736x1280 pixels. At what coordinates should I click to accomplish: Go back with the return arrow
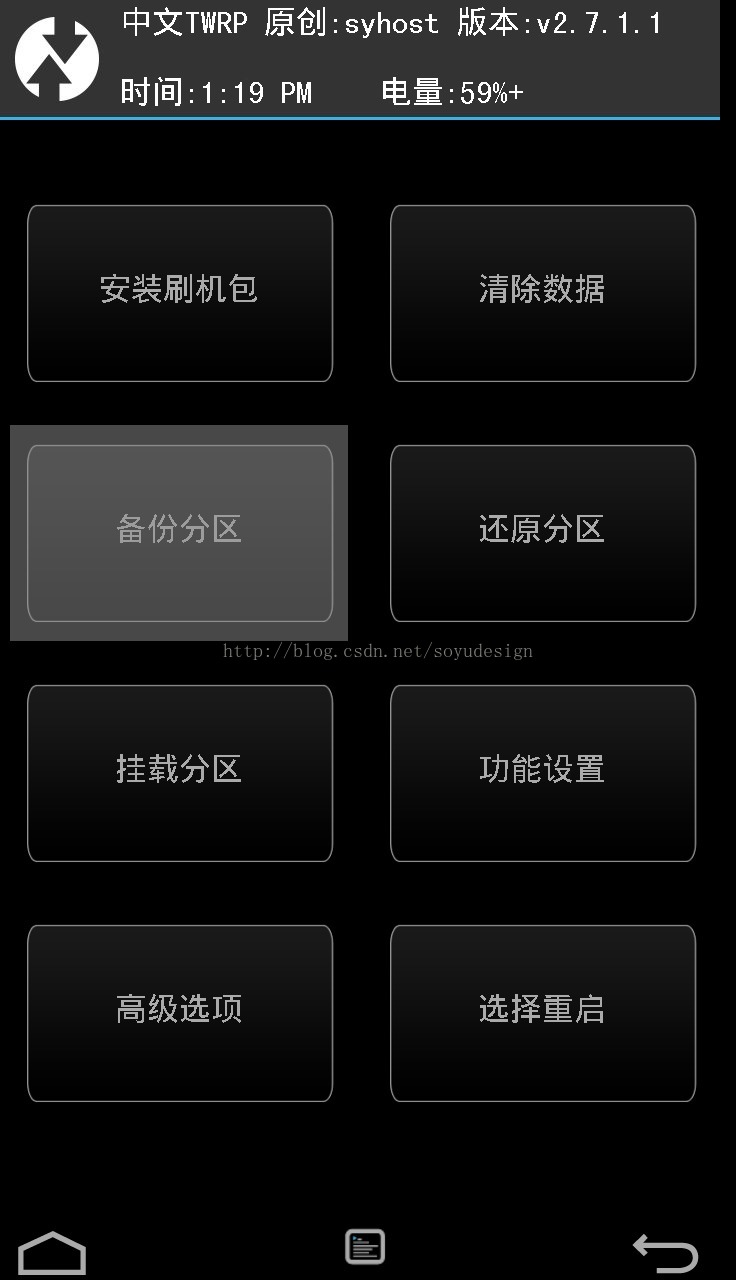point(665,1252)
